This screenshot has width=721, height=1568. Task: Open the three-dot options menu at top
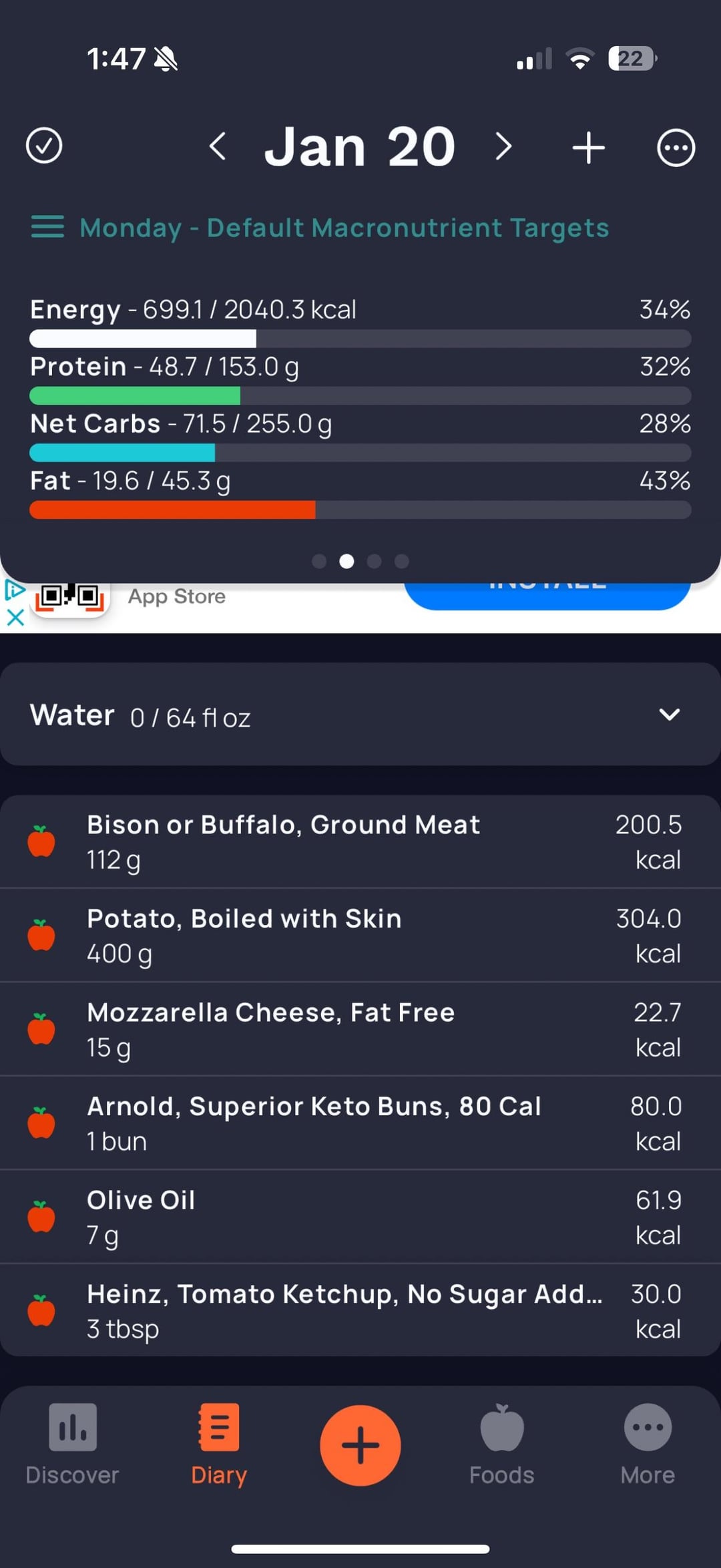pyautogui.click(x=676, y=148)
